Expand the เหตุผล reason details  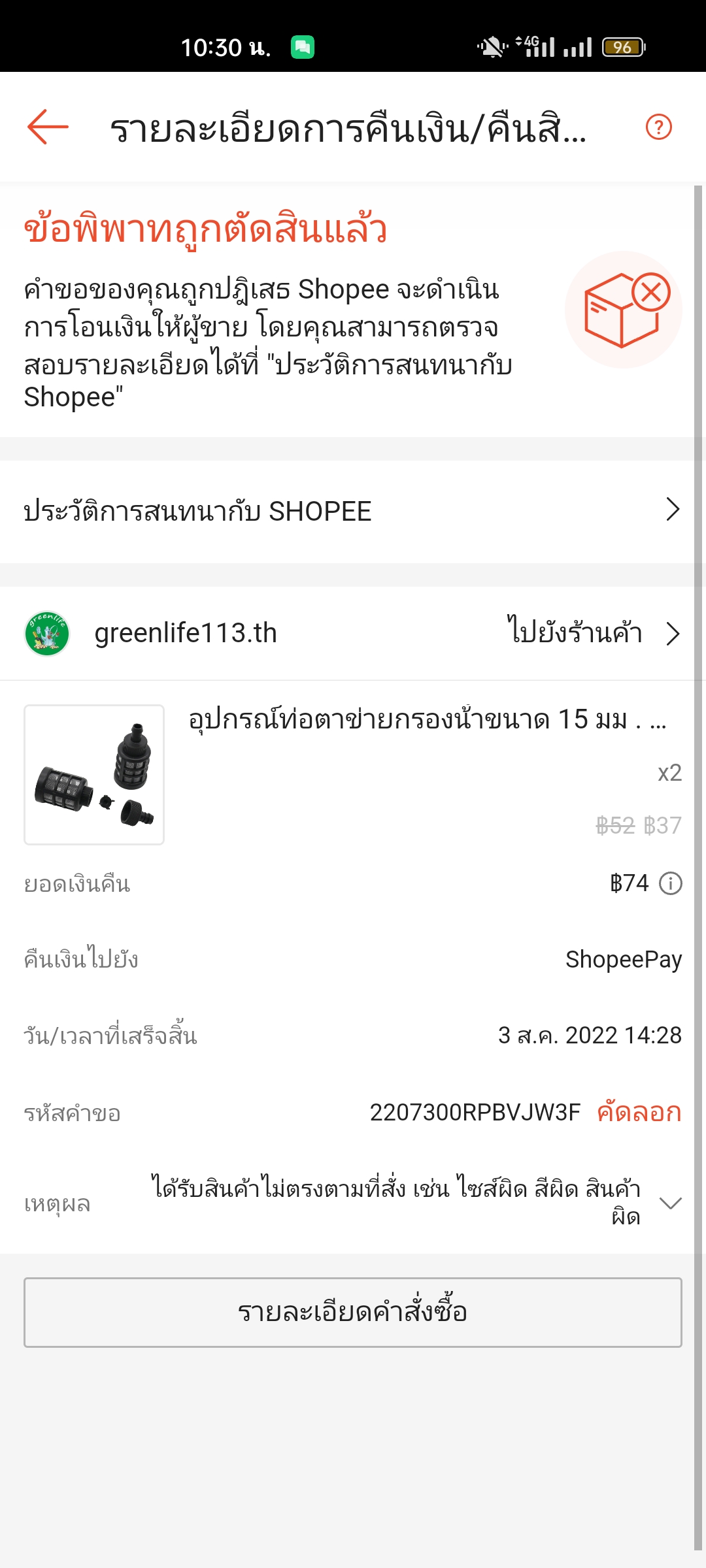coord(671,1203)
